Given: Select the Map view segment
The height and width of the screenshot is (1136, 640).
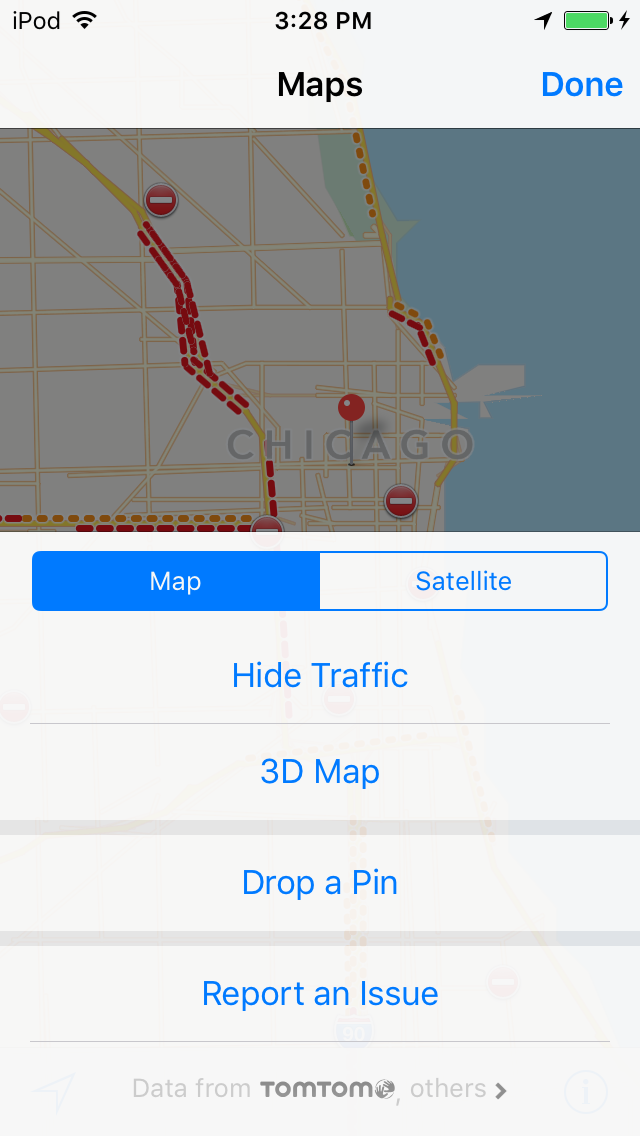Looking at the screenshot, I should click(x=176, y=581).
